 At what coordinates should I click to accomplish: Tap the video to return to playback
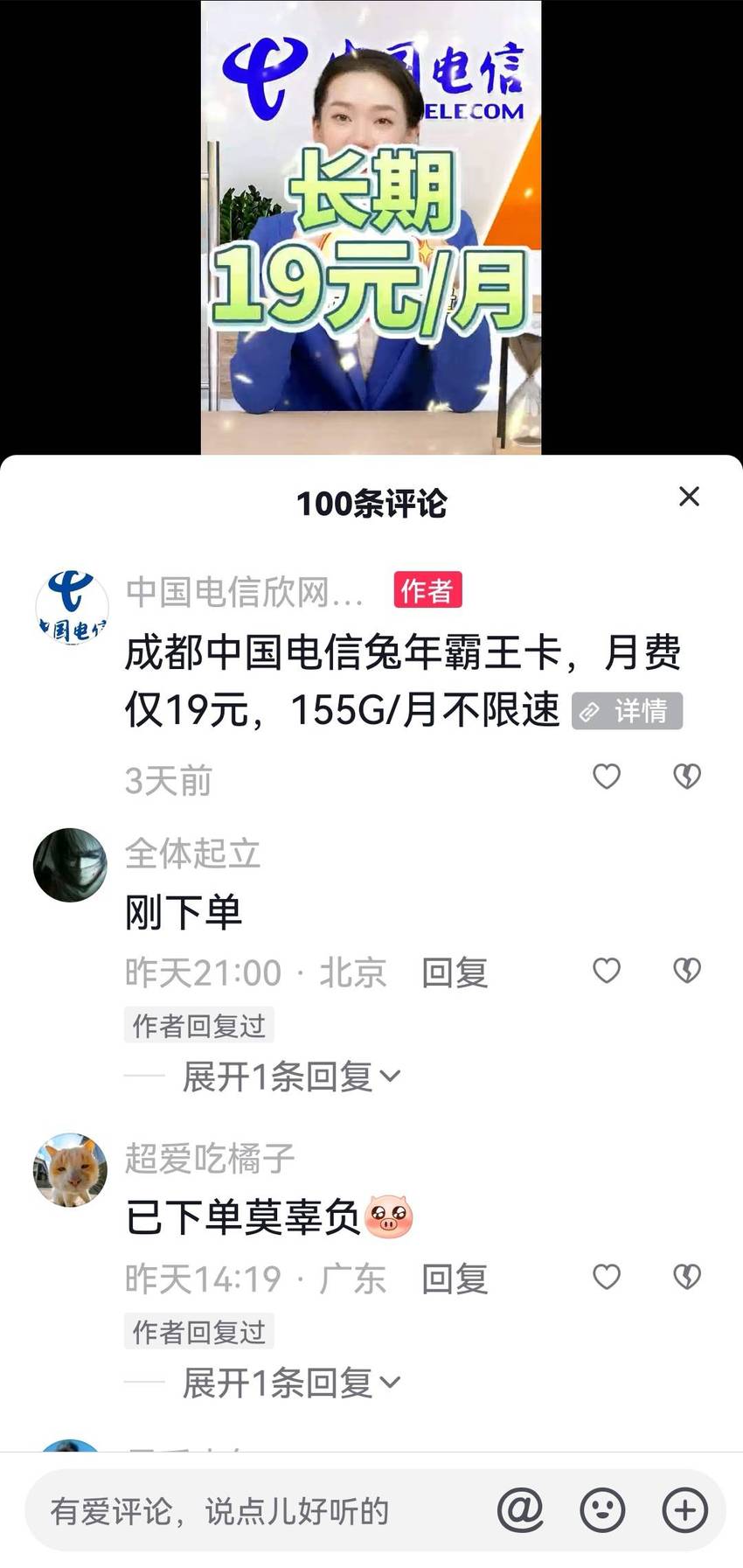[x=371, y=227]
